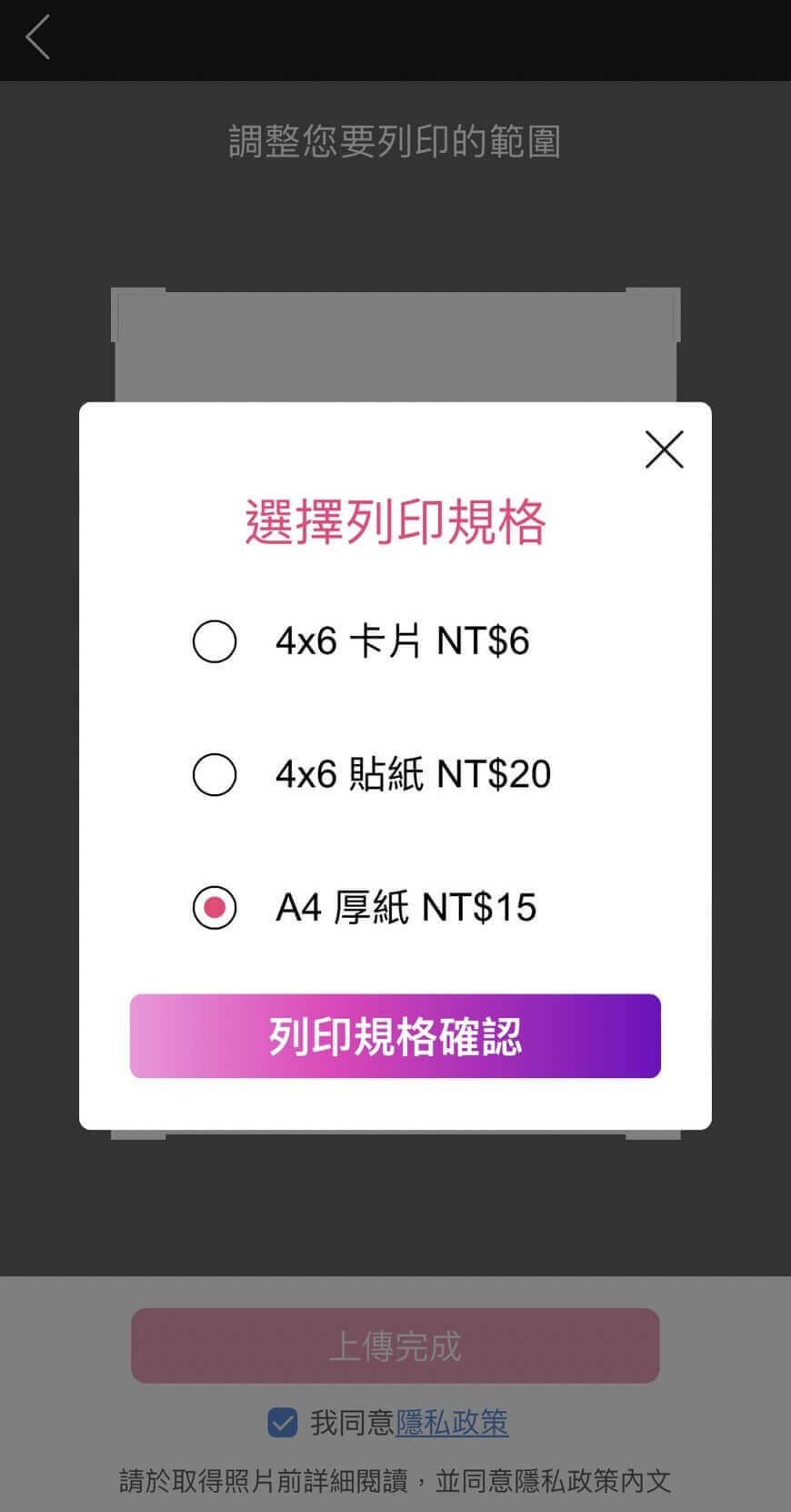Select 4x6 卡片 NT$6 option

coord(215,641)
